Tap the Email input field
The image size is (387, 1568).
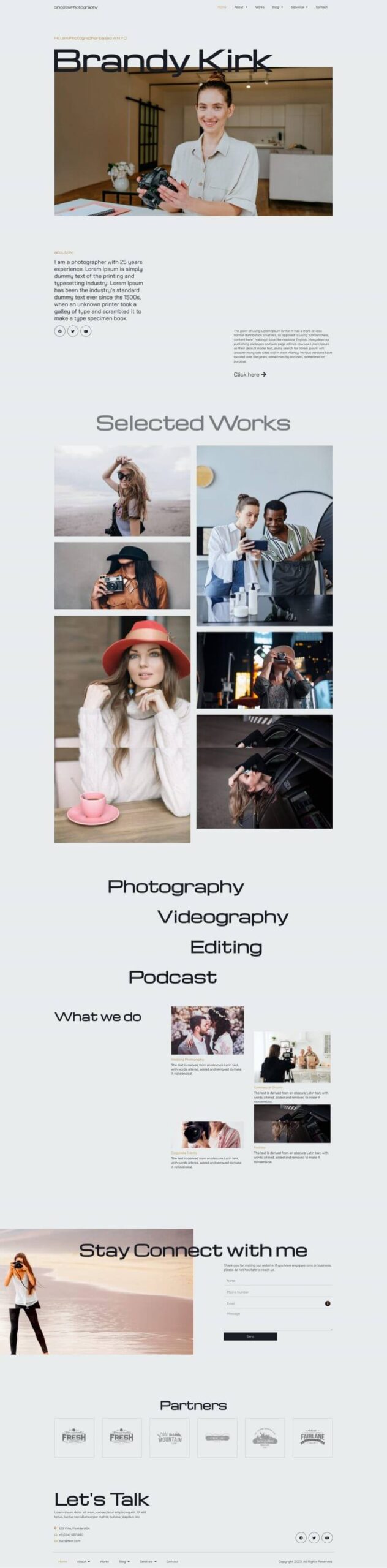[272, 1303]
